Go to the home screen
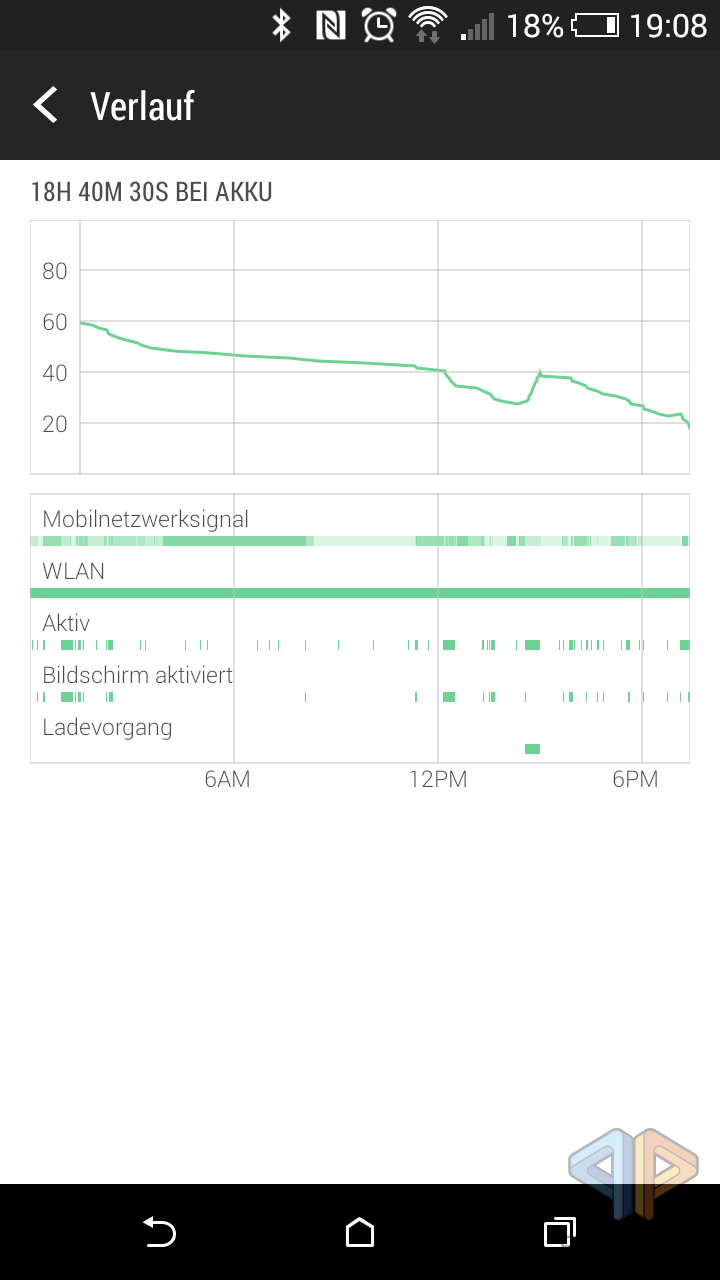Viewport: 720px width, 1280px height. pyautogui.click(x=360, y=1232)
